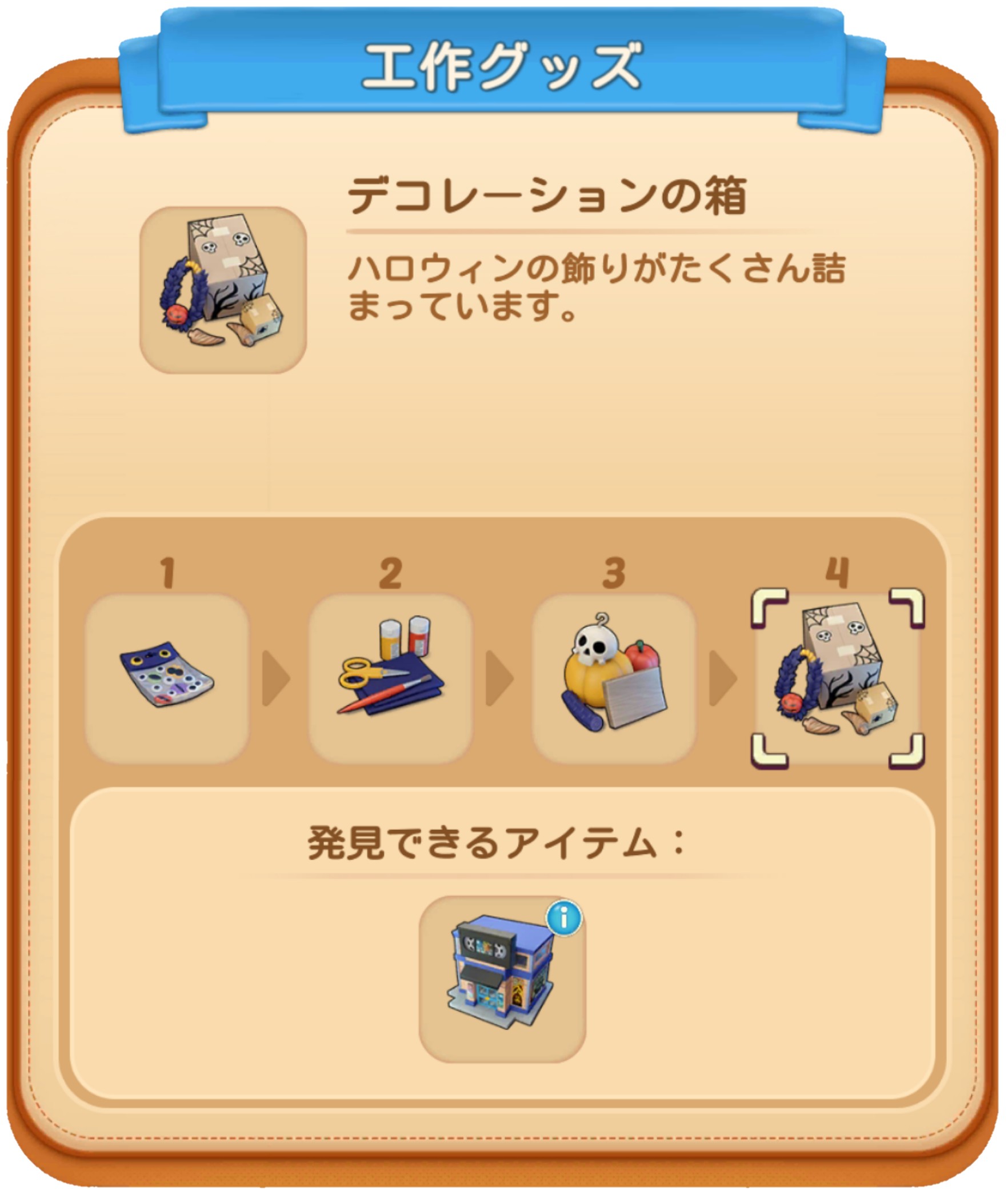Image resolution: width=1008 pixels, height=1194 pixels.
Task: Select level 4 decoration box item
Action: click(x=837, y=678)
